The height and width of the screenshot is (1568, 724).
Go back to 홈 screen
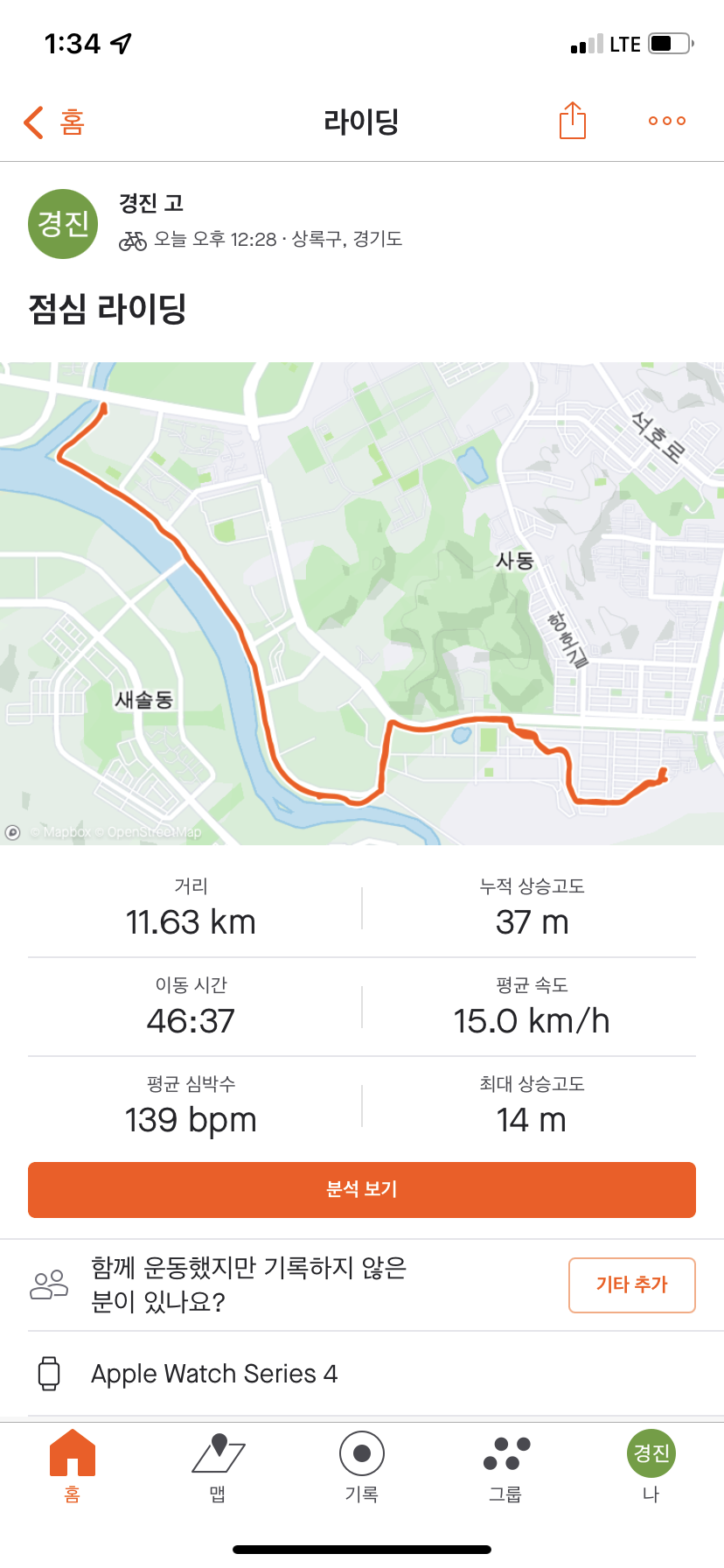[54, 122]
